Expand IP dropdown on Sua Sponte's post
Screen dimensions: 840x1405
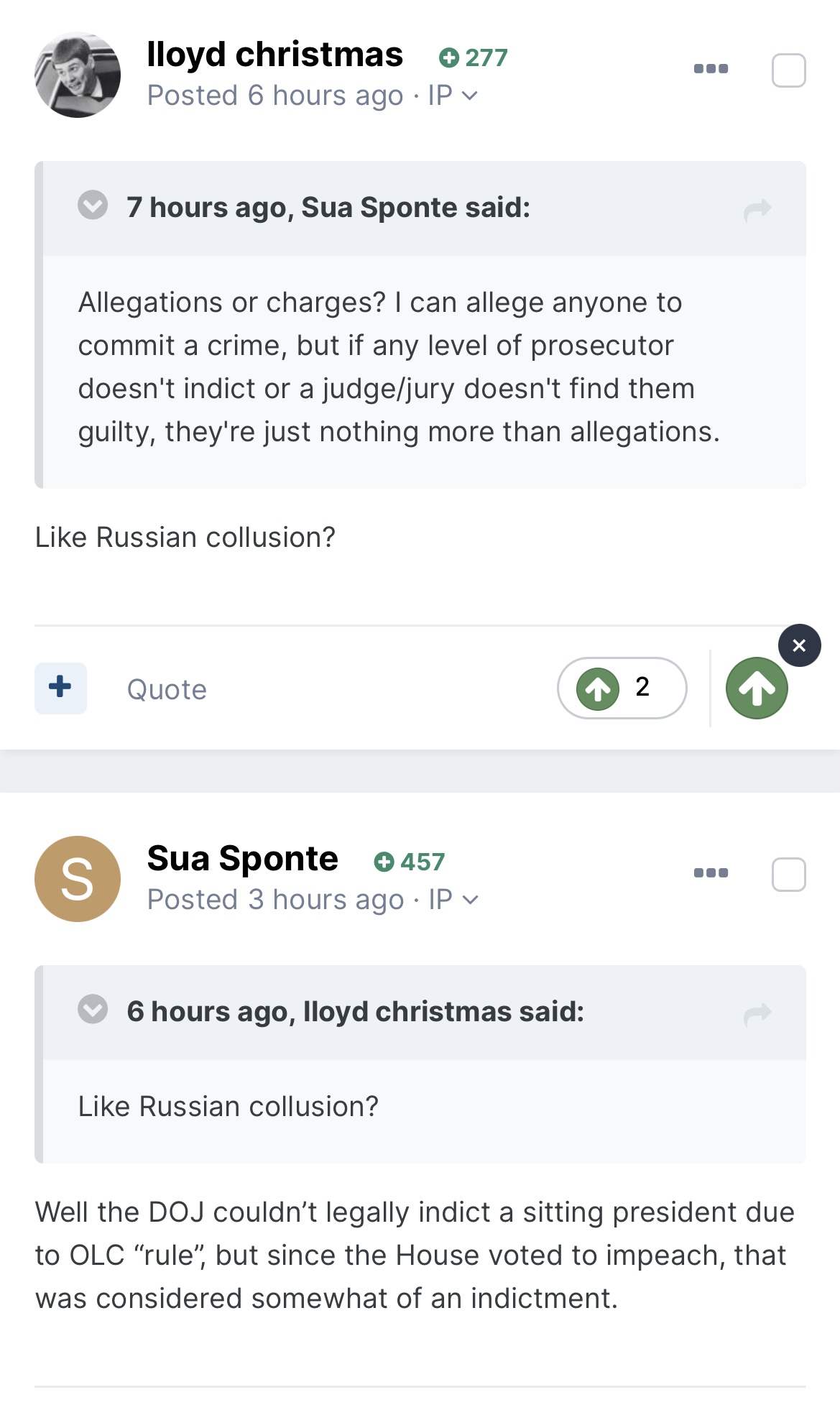[453, 900]
